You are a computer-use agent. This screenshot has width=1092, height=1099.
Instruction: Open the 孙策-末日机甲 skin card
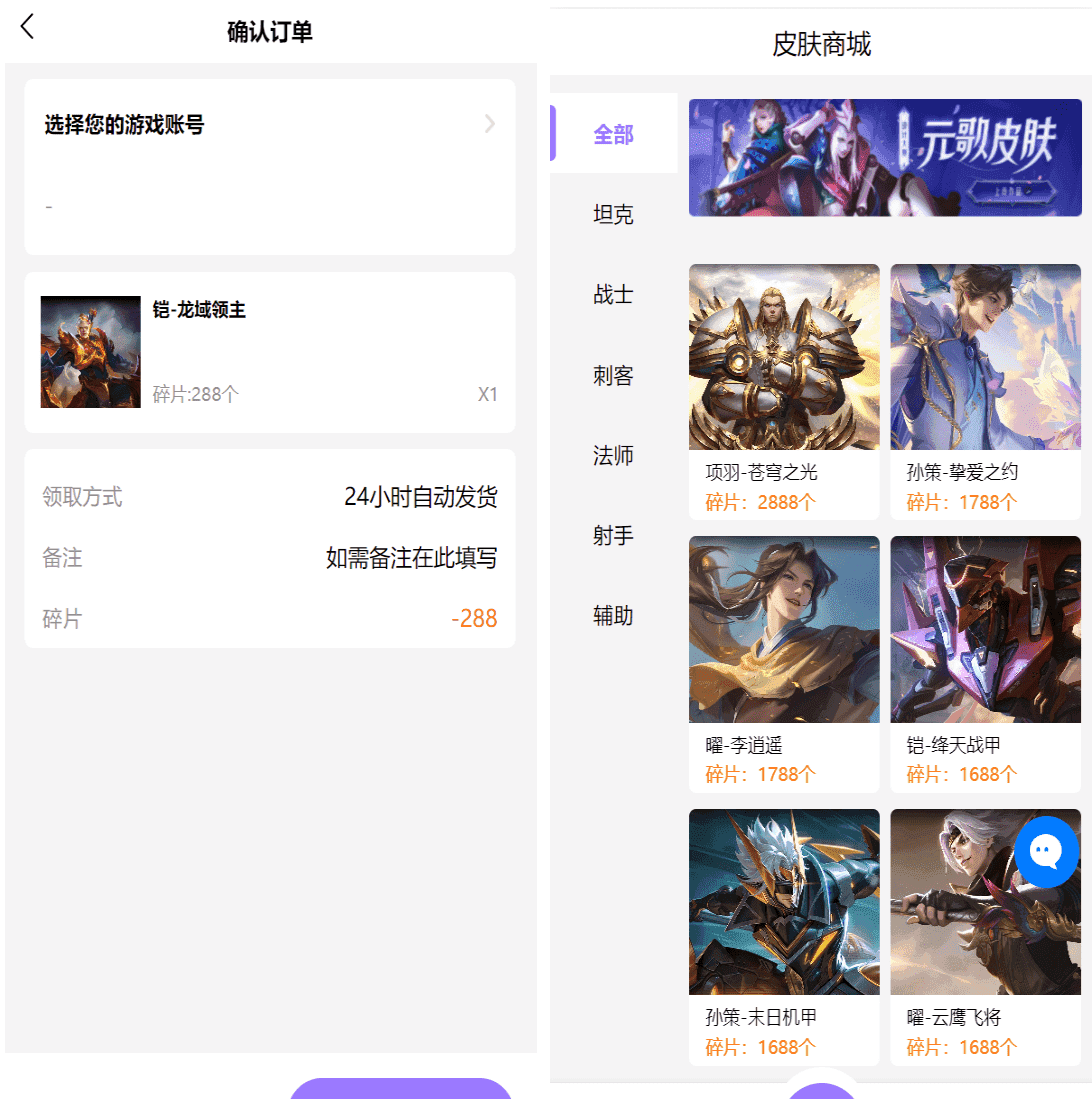point(784,936)
